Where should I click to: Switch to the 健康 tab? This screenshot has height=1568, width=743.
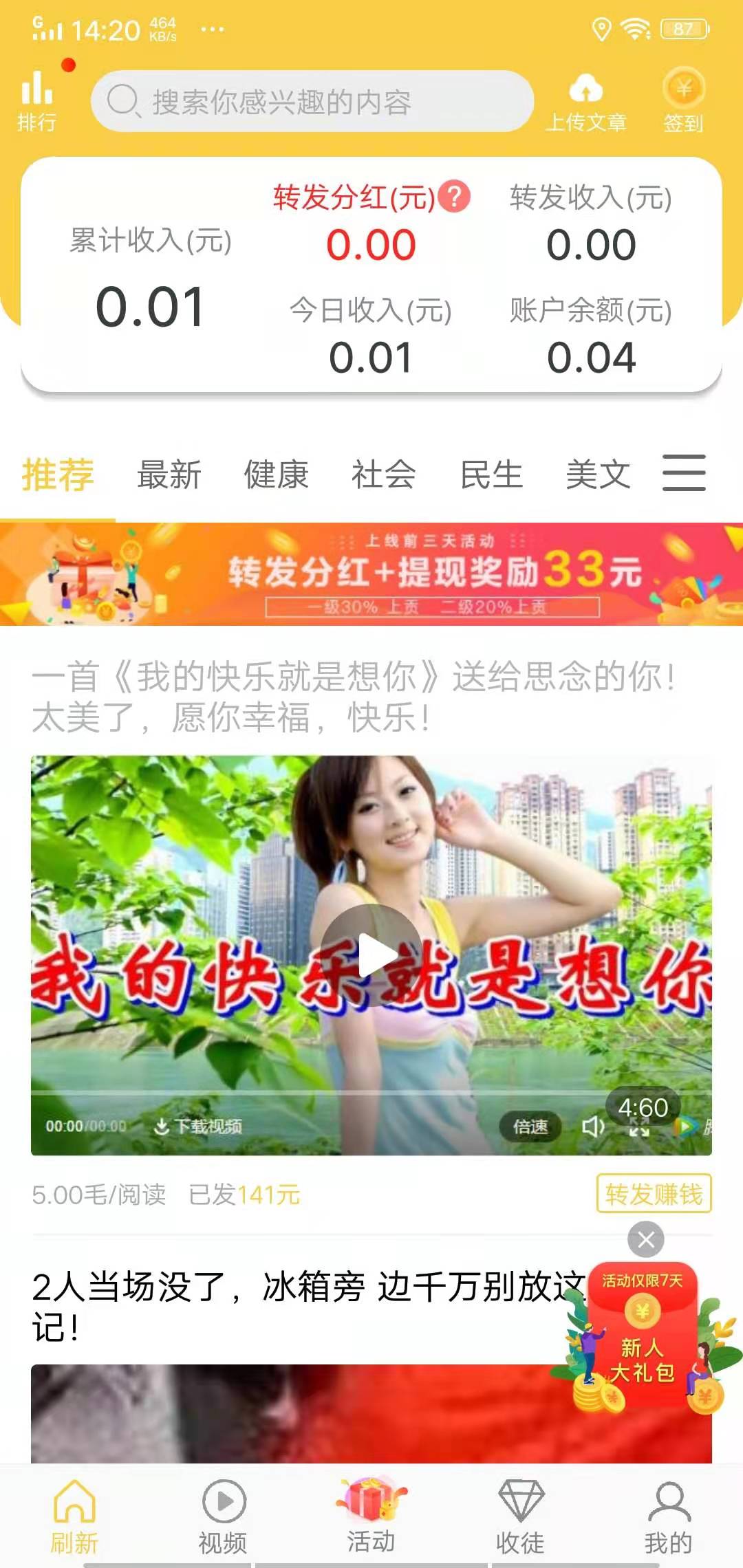(277, 475)
